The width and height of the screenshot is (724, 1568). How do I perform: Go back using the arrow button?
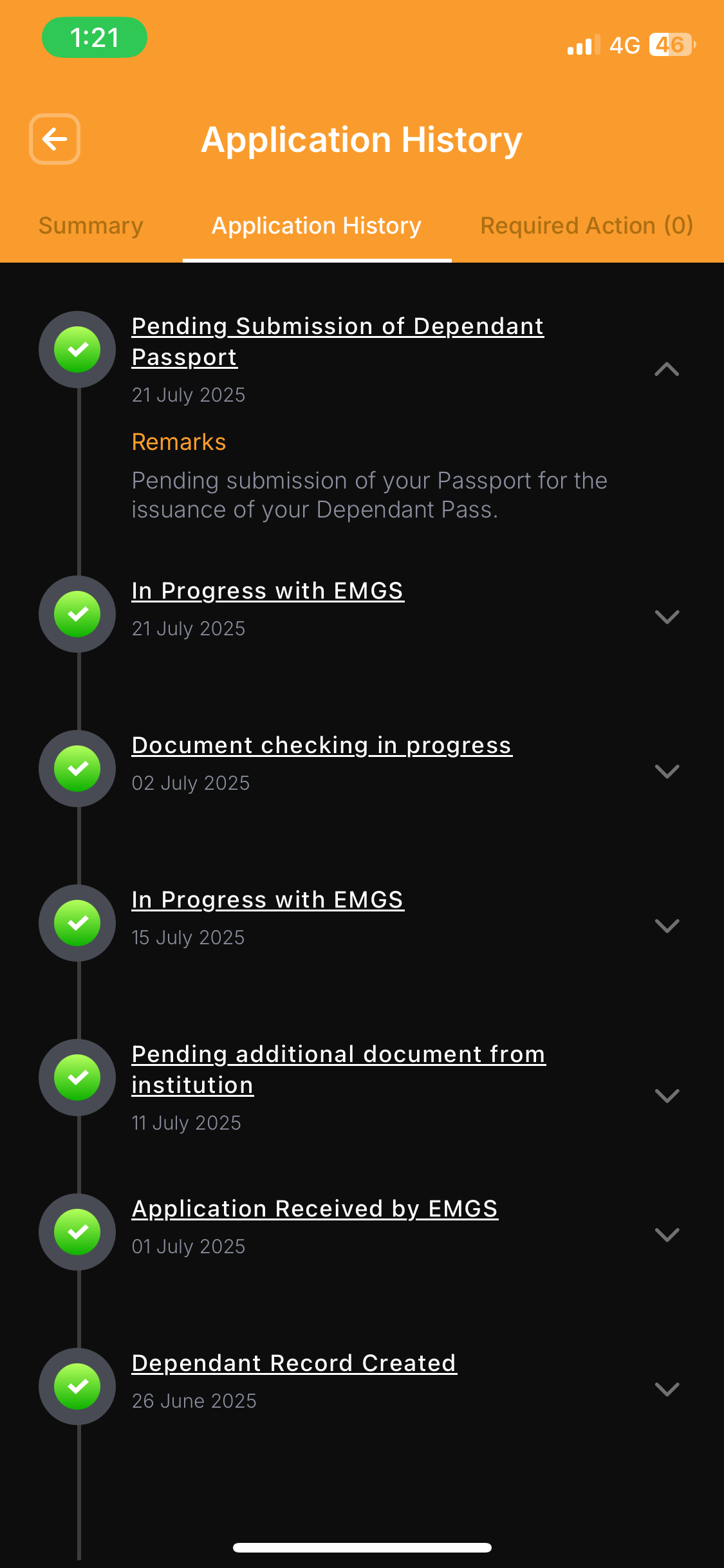click(x=55, y=139)
